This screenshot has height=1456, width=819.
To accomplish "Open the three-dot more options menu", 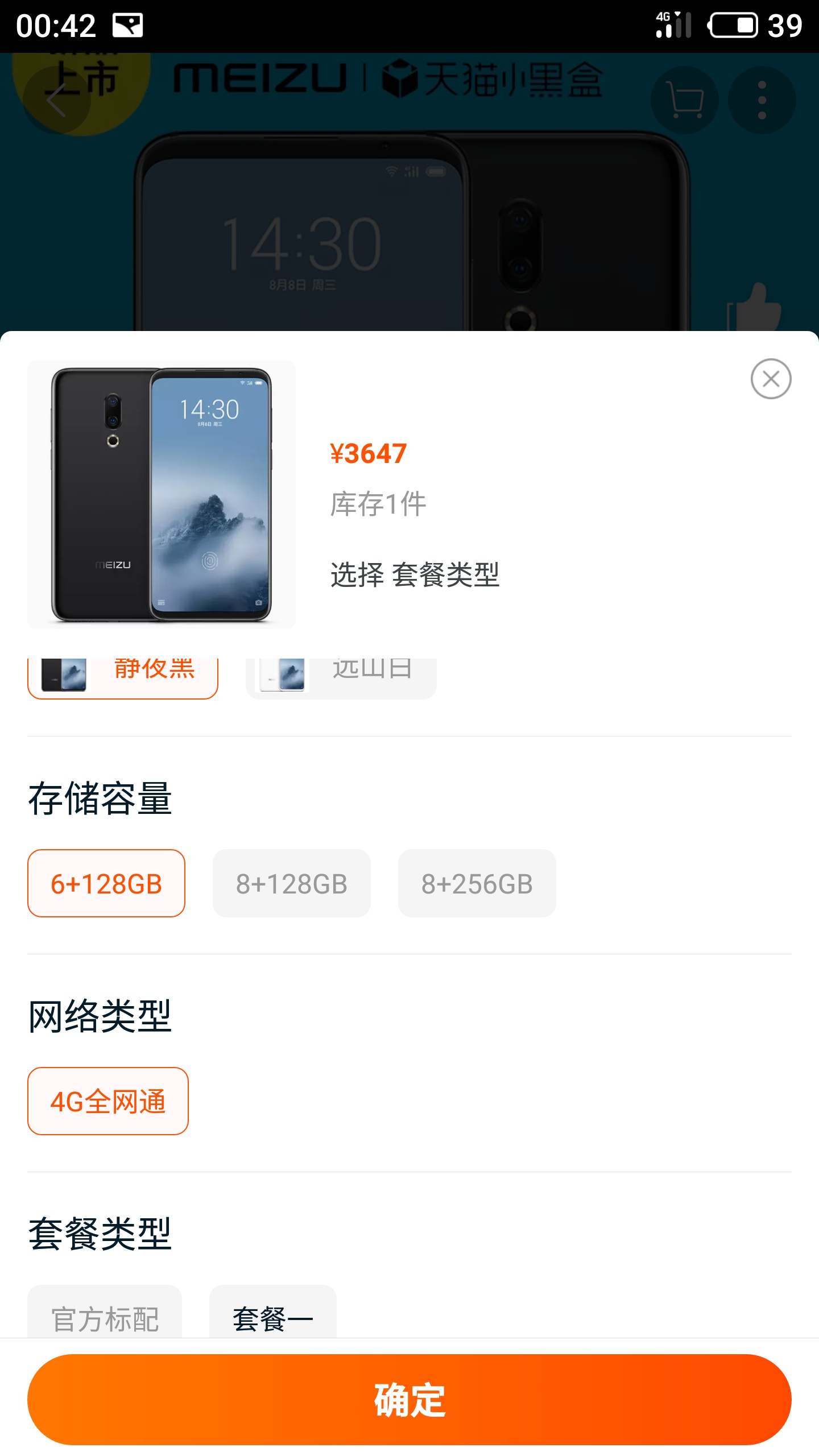I will click(760, 99).
